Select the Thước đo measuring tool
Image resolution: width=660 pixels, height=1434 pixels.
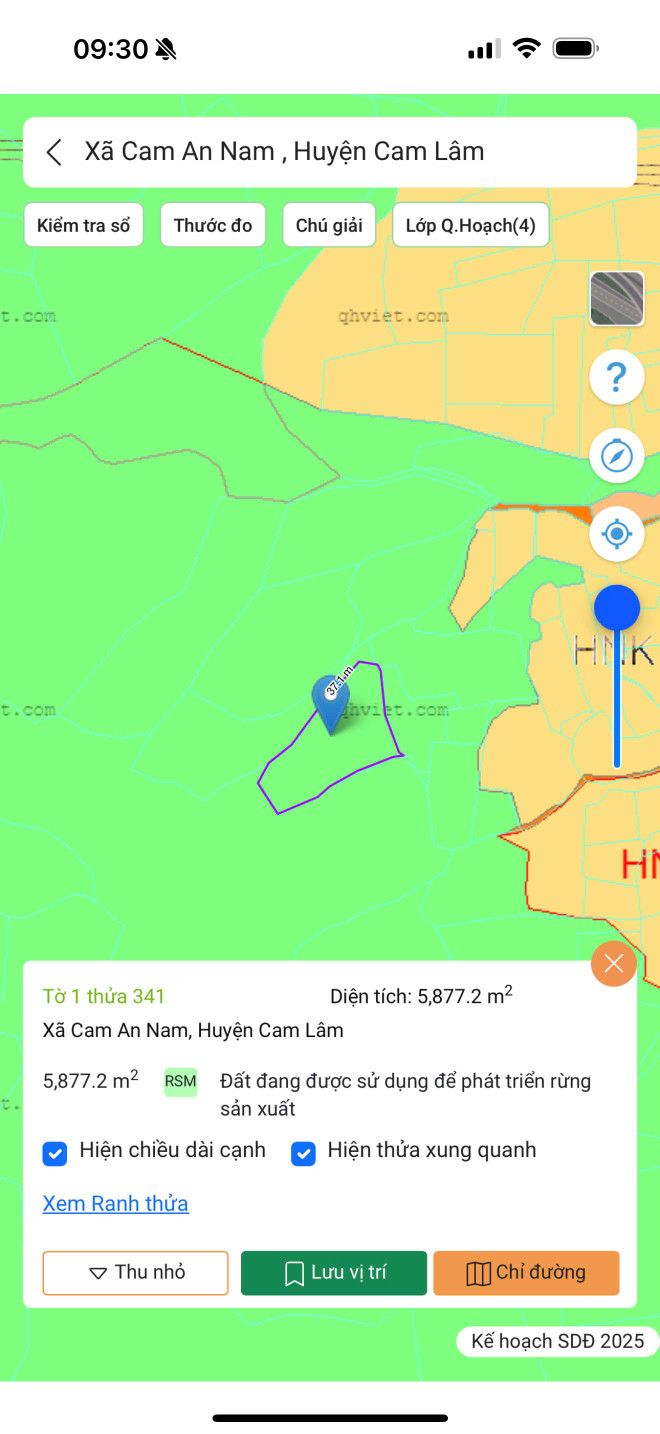pyautogui.click(x=213, y=225)
